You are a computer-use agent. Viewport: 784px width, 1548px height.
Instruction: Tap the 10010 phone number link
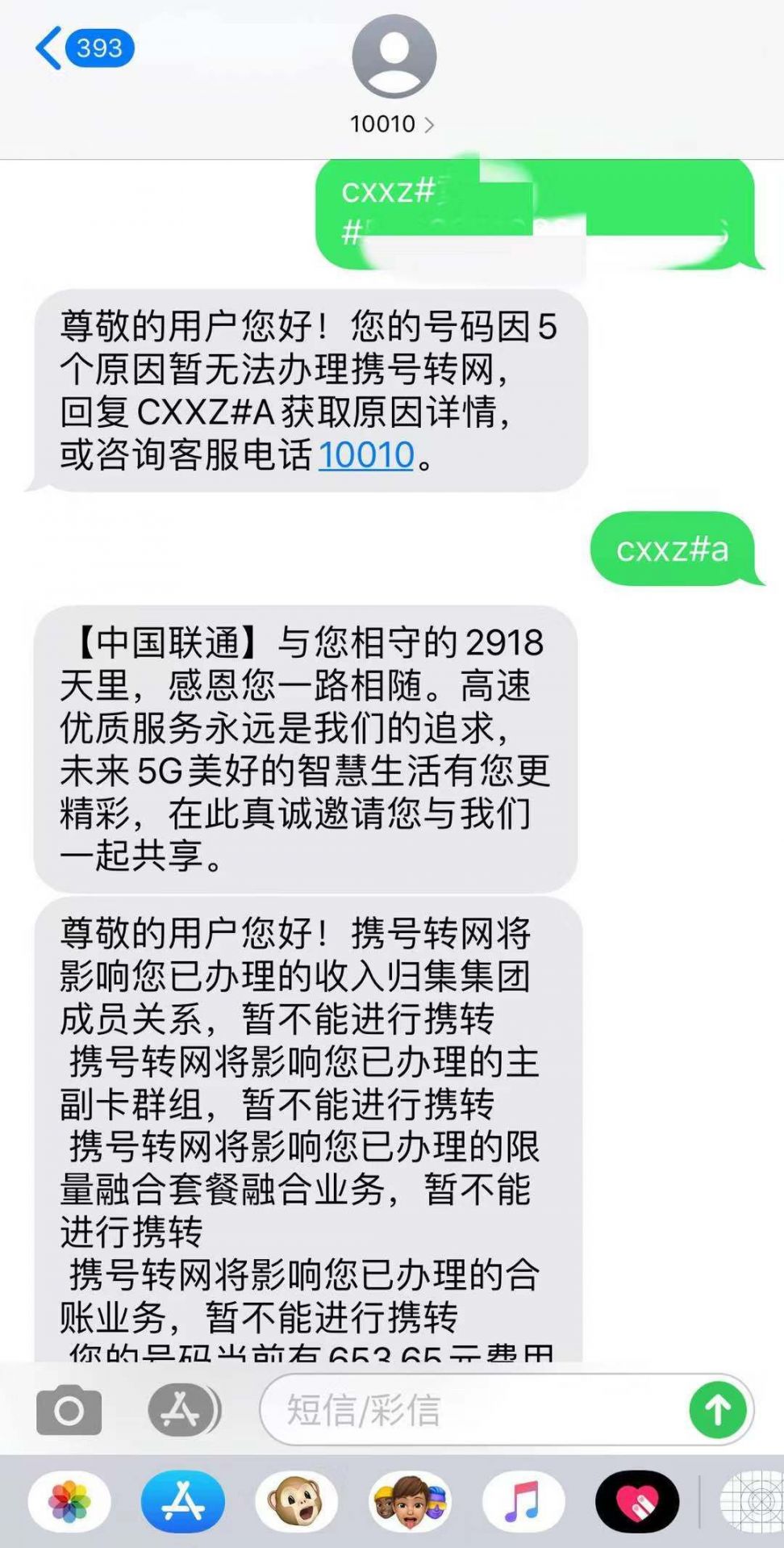coord(366,455)
